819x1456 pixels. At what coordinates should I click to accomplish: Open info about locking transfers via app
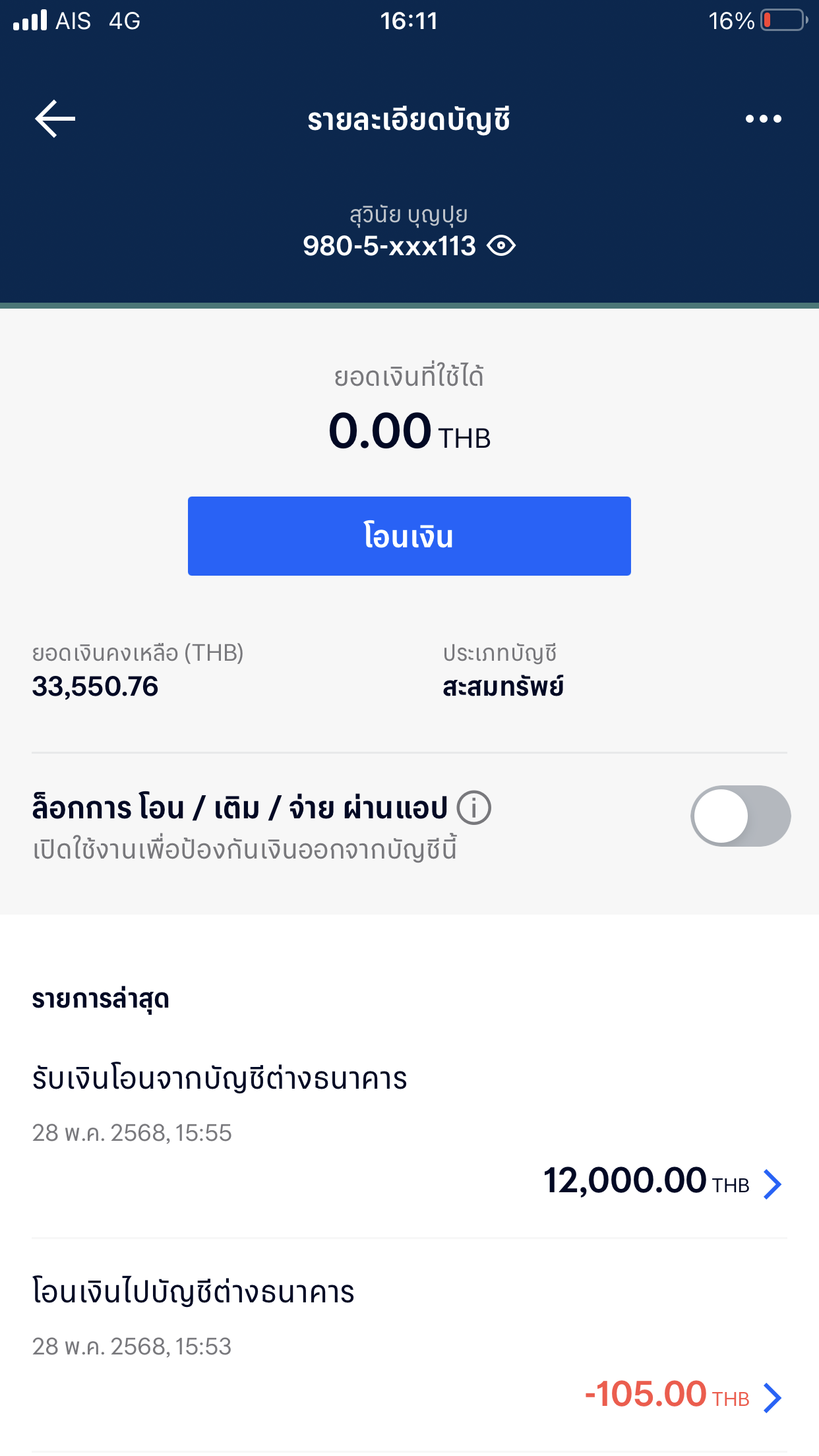point(474,807)
